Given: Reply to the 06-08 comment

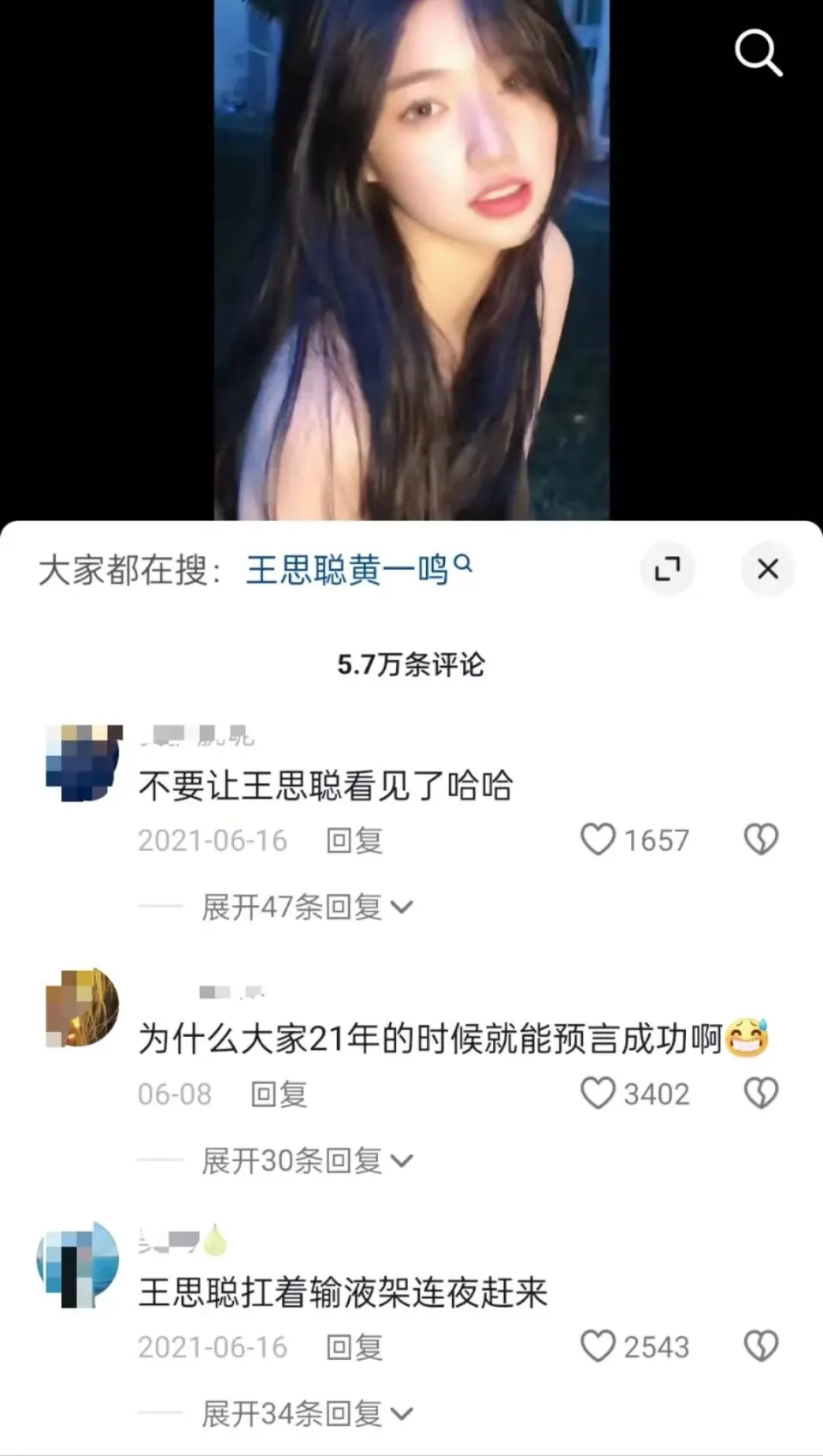Looking at the screenshot, I should click(x=279, y=1094).
